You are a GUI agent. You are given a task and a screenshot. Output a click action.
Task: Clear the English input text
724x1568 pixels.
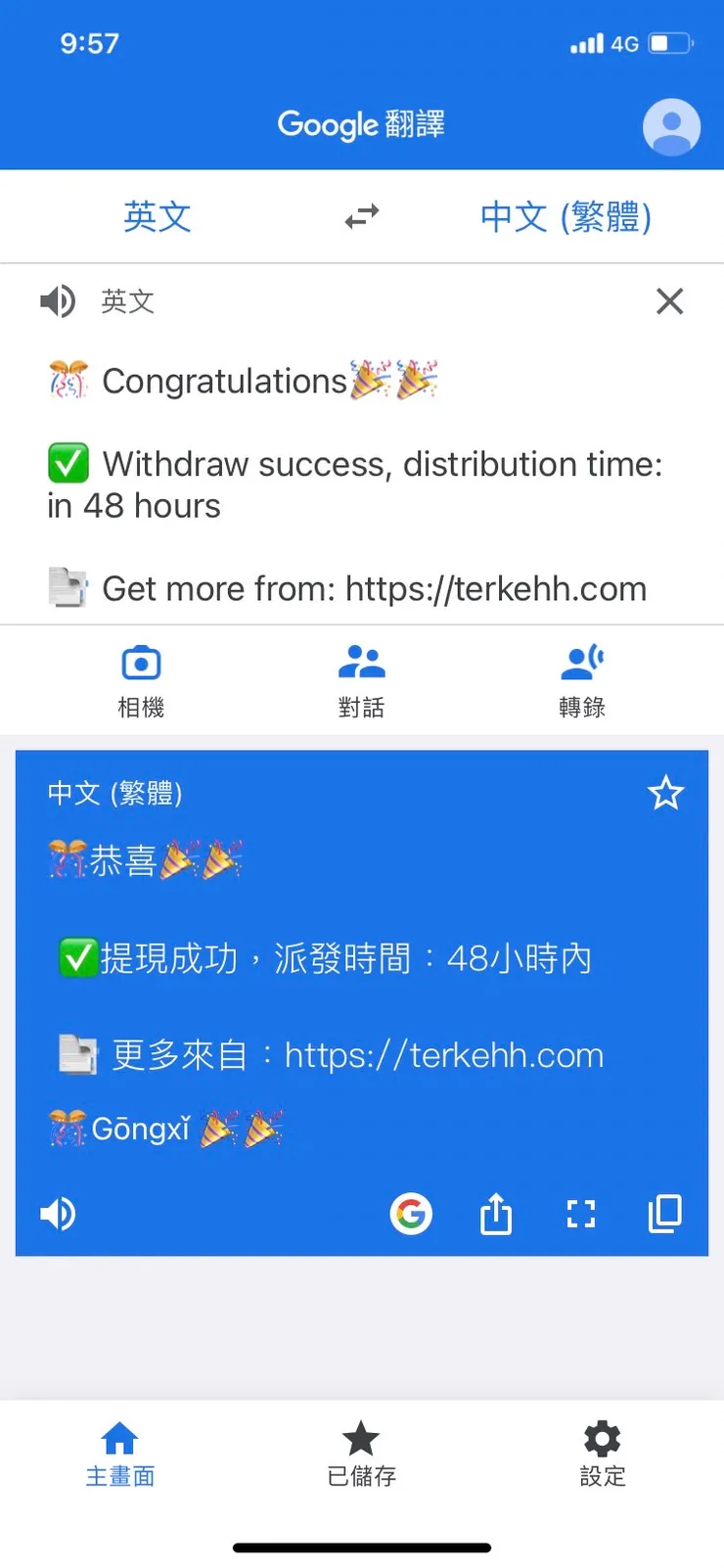tap(669, 301)
